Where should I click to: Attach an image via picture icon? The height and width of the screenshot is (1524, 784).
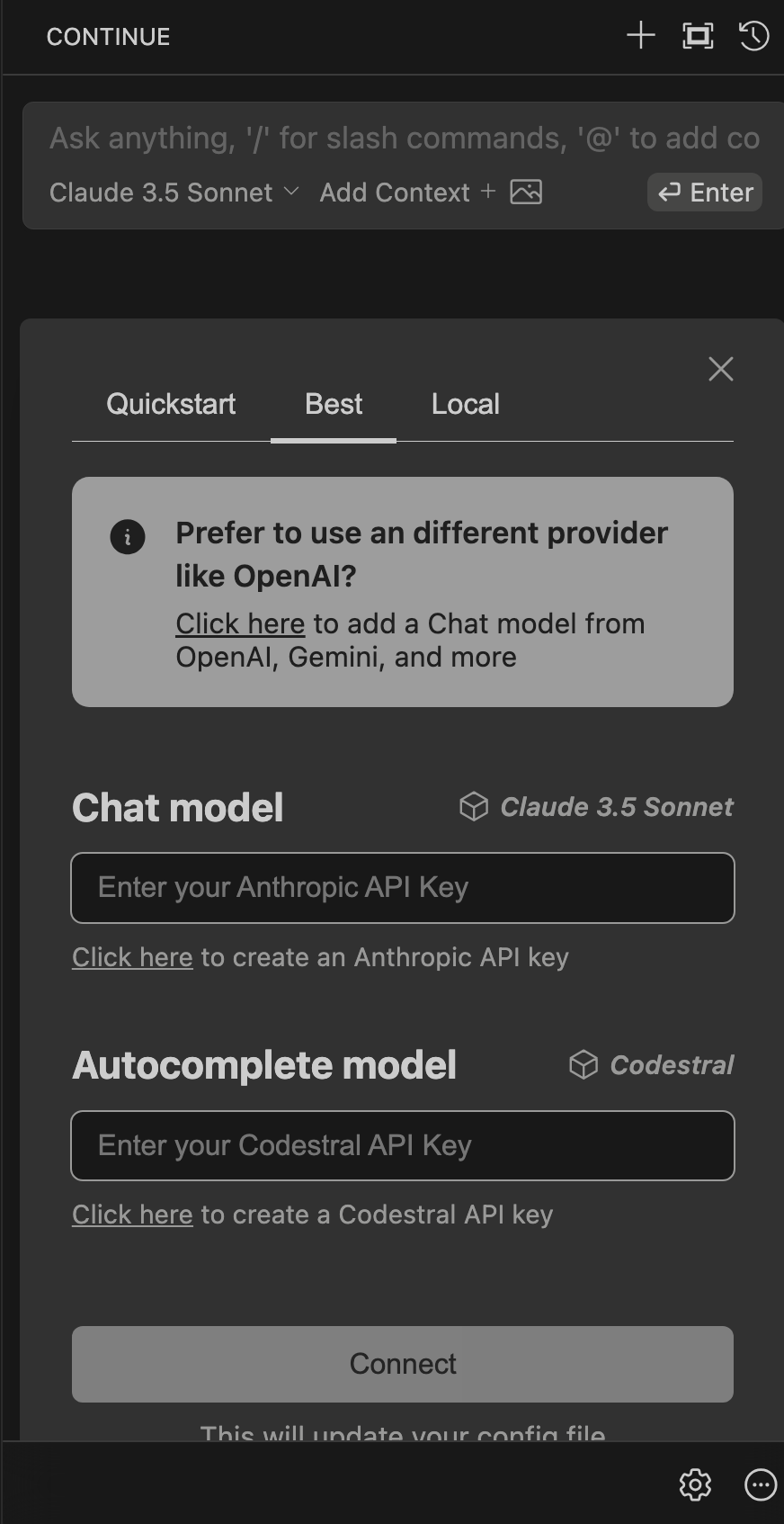[x=526, y=193]
